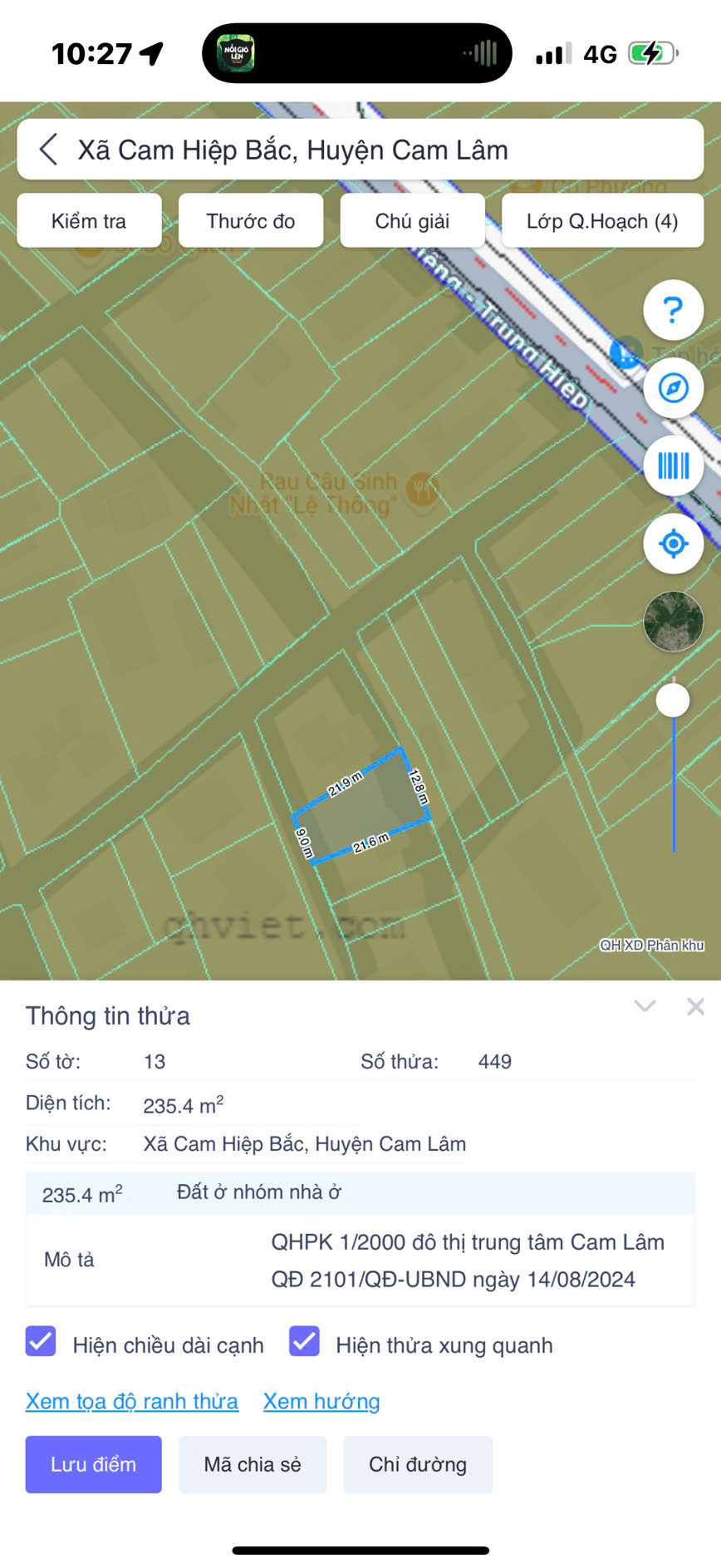Open Lớp Q.Hoạch (4) layers
The image size is (721, 1568).
point(602,221)
